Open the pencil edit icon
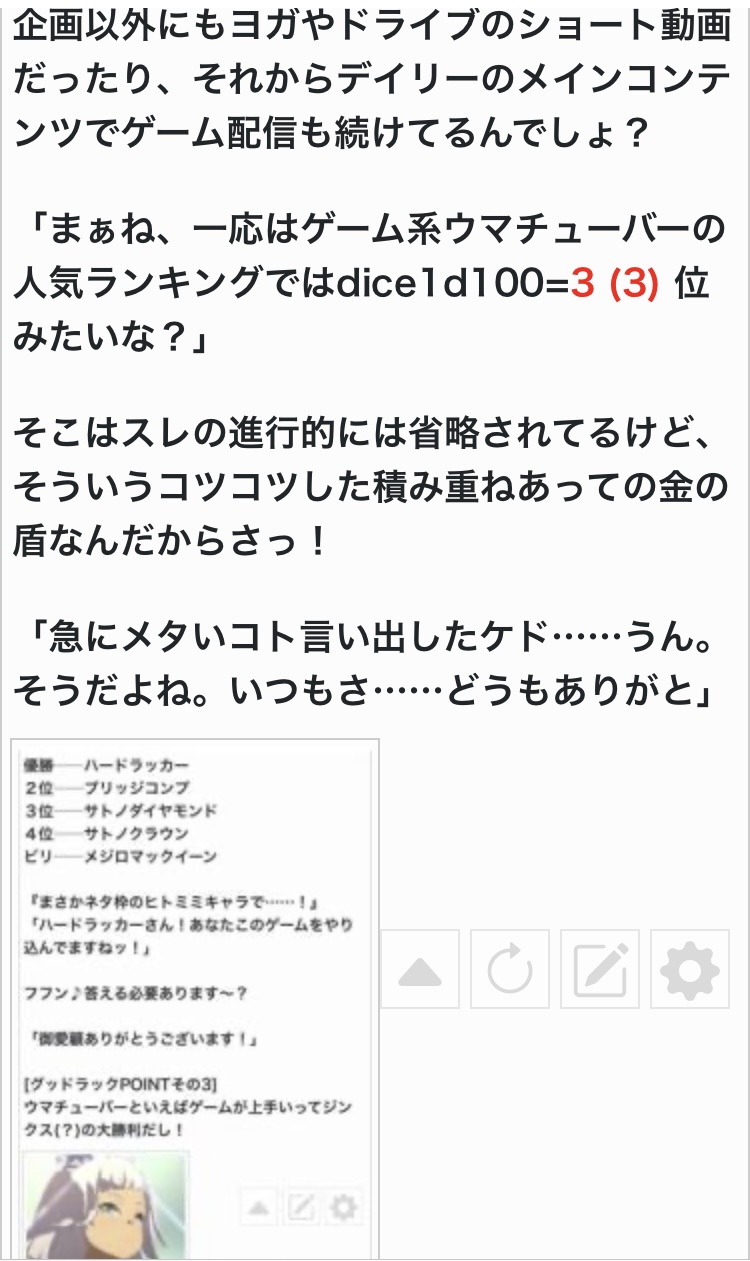This screenshot has height=1261, width=750. click(600, 969)
